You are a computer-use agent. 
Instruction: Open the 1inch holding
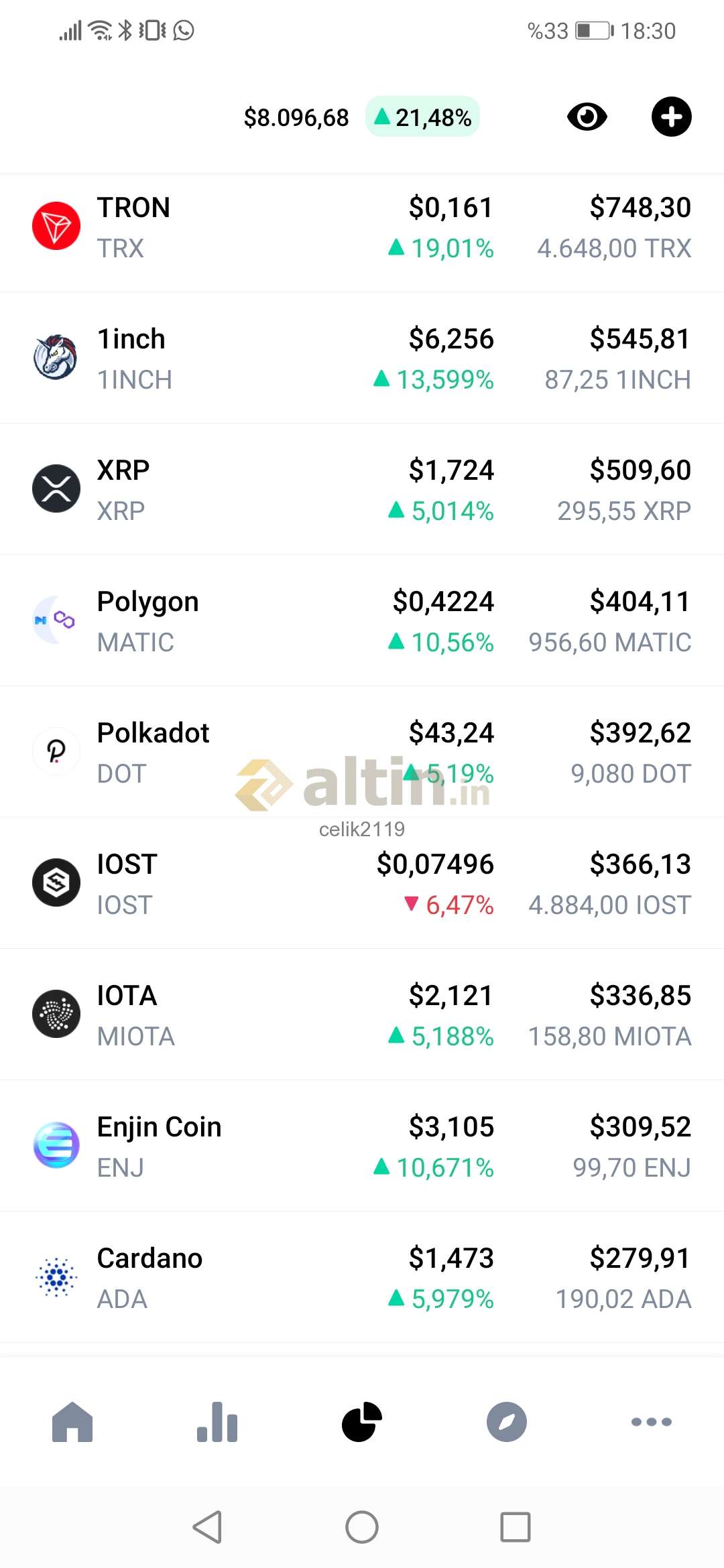coord(362,358)
